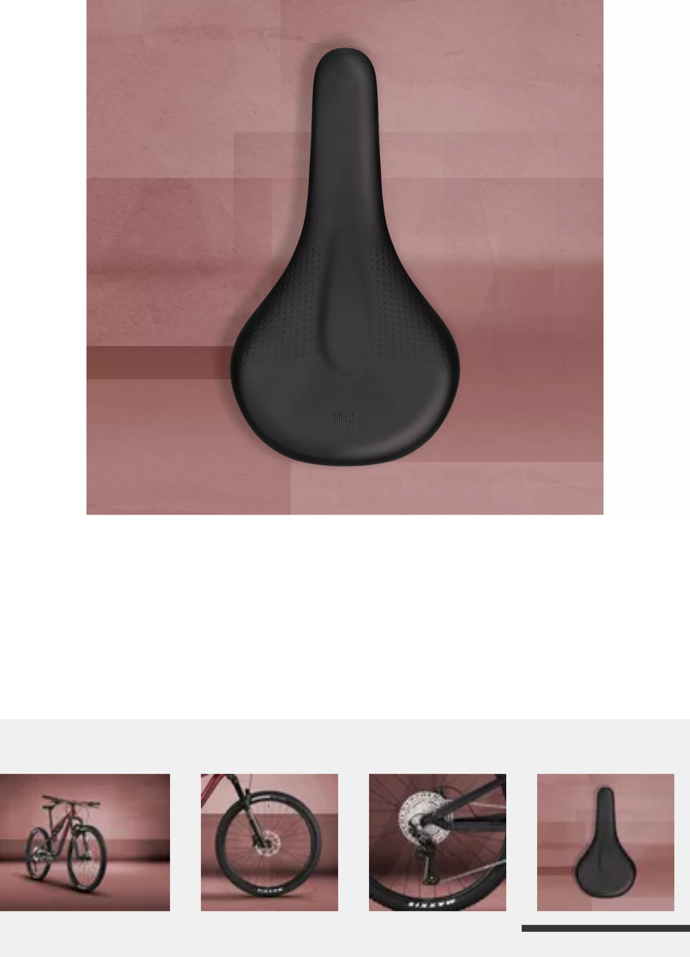The width and height of the screenshot is (690, 957).
Task: Select the full bike thumbnail
Action: click(84, 842)
